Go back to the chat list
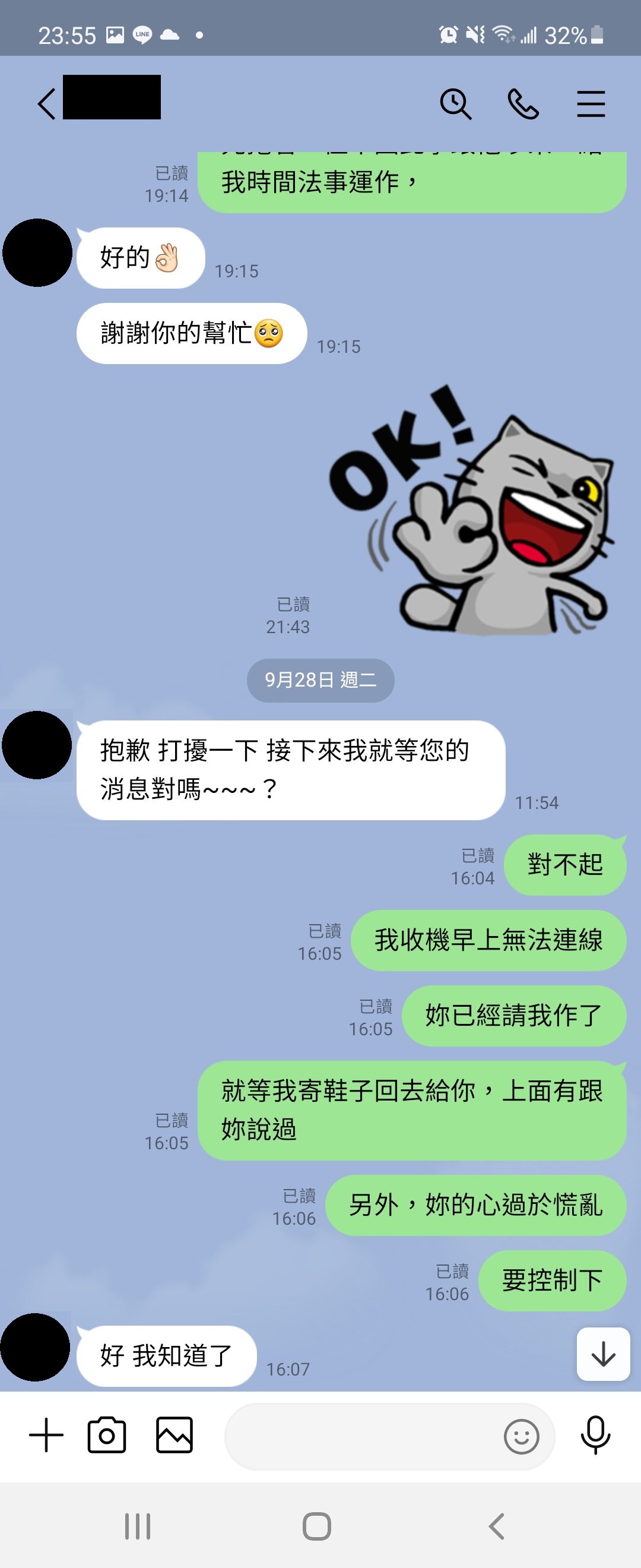The height and width of the screenshot is (1568, 641). (x=47, y=103)
